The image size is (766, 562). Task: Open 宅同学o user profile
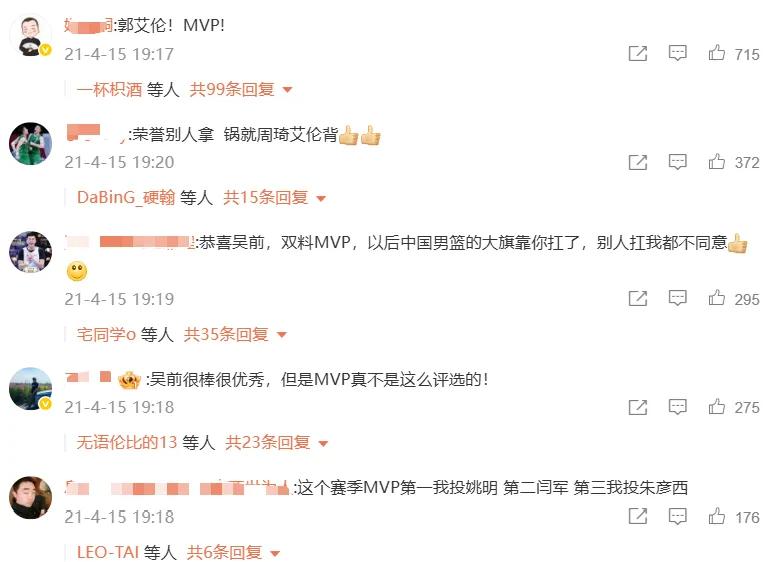pos(106,334)
